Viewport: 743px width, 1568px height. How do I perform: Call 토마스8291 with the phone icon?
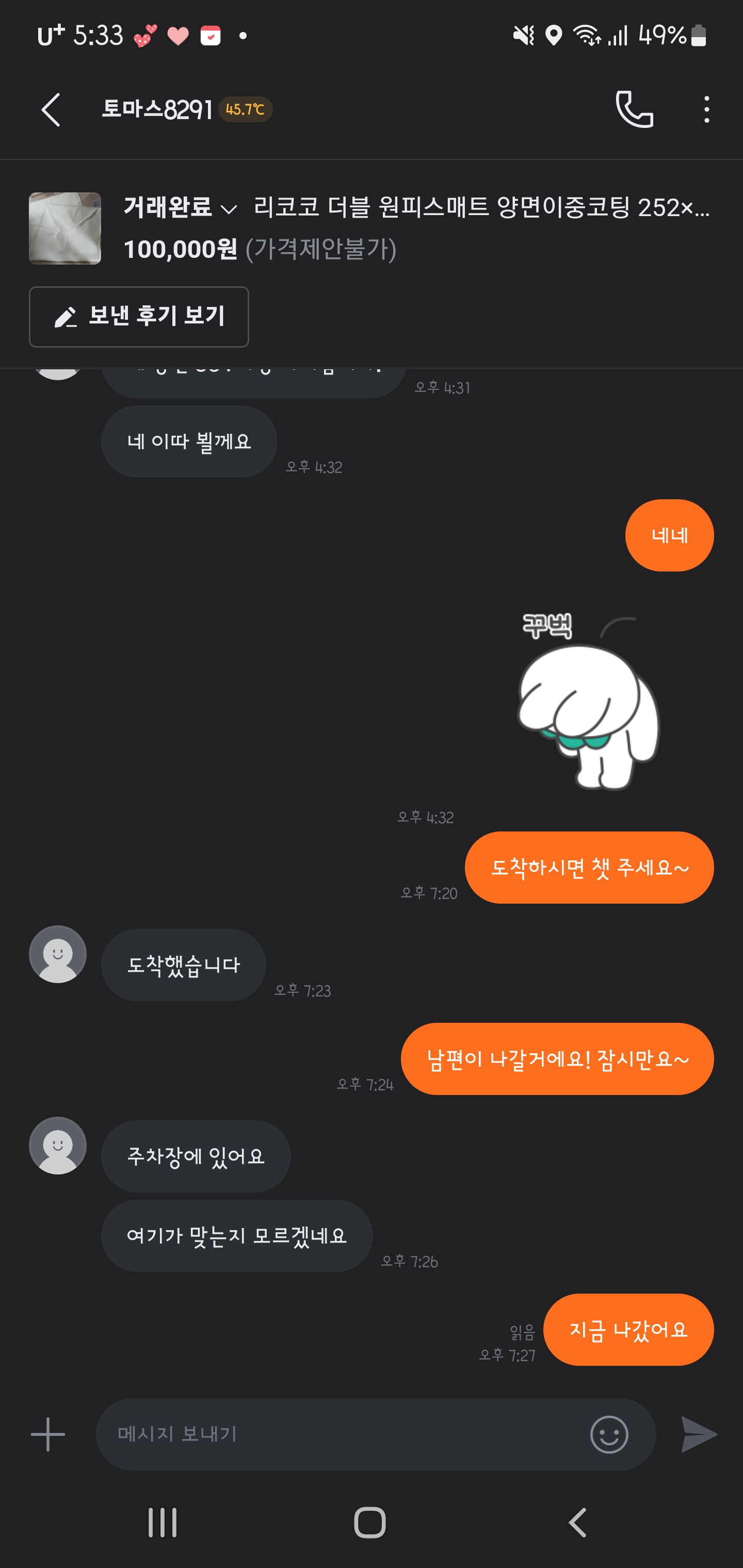pyautogui.click(x=634, y=109)
